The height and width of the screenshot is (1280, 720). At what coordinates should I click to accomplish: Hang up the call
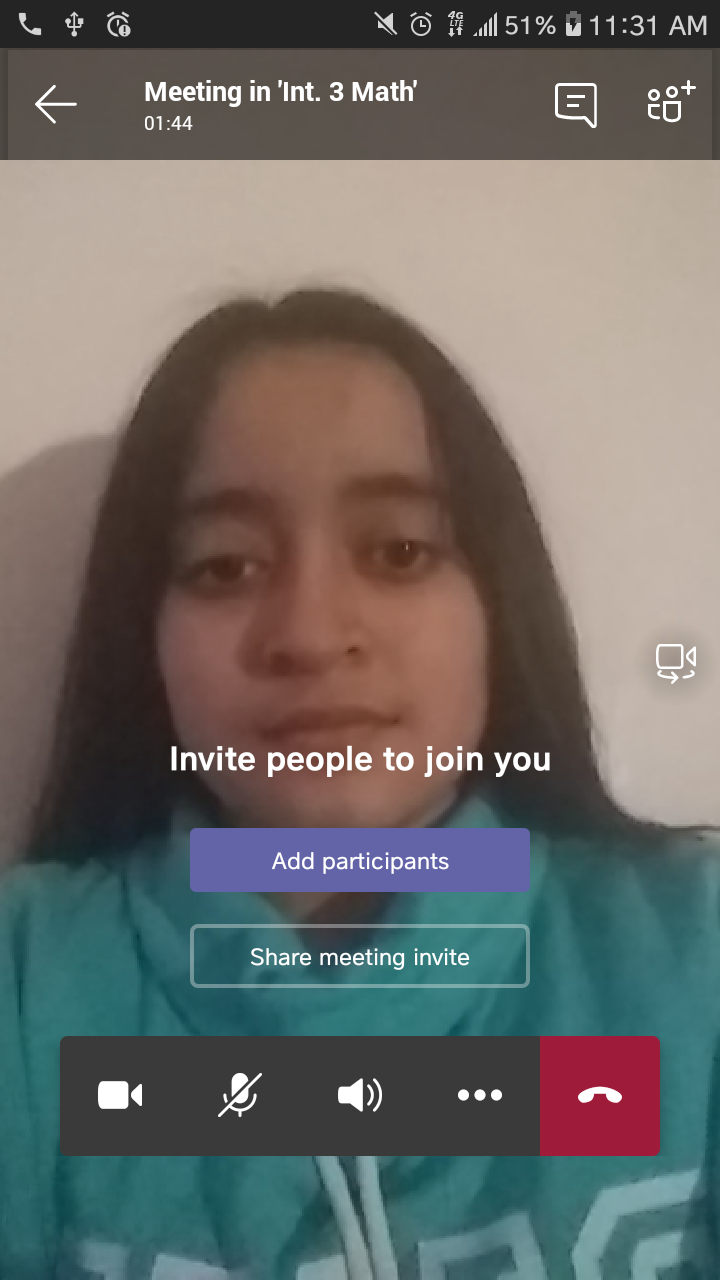(x=600, y=1096)
